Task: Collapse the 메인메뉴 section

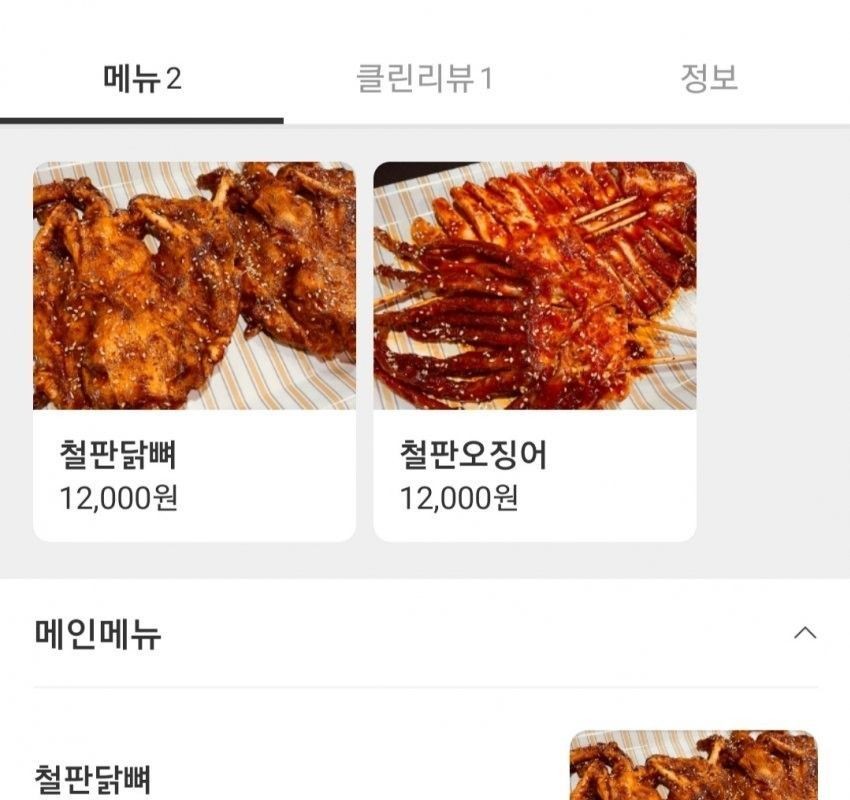Action: pyautogui.click(x=804, y=633)
